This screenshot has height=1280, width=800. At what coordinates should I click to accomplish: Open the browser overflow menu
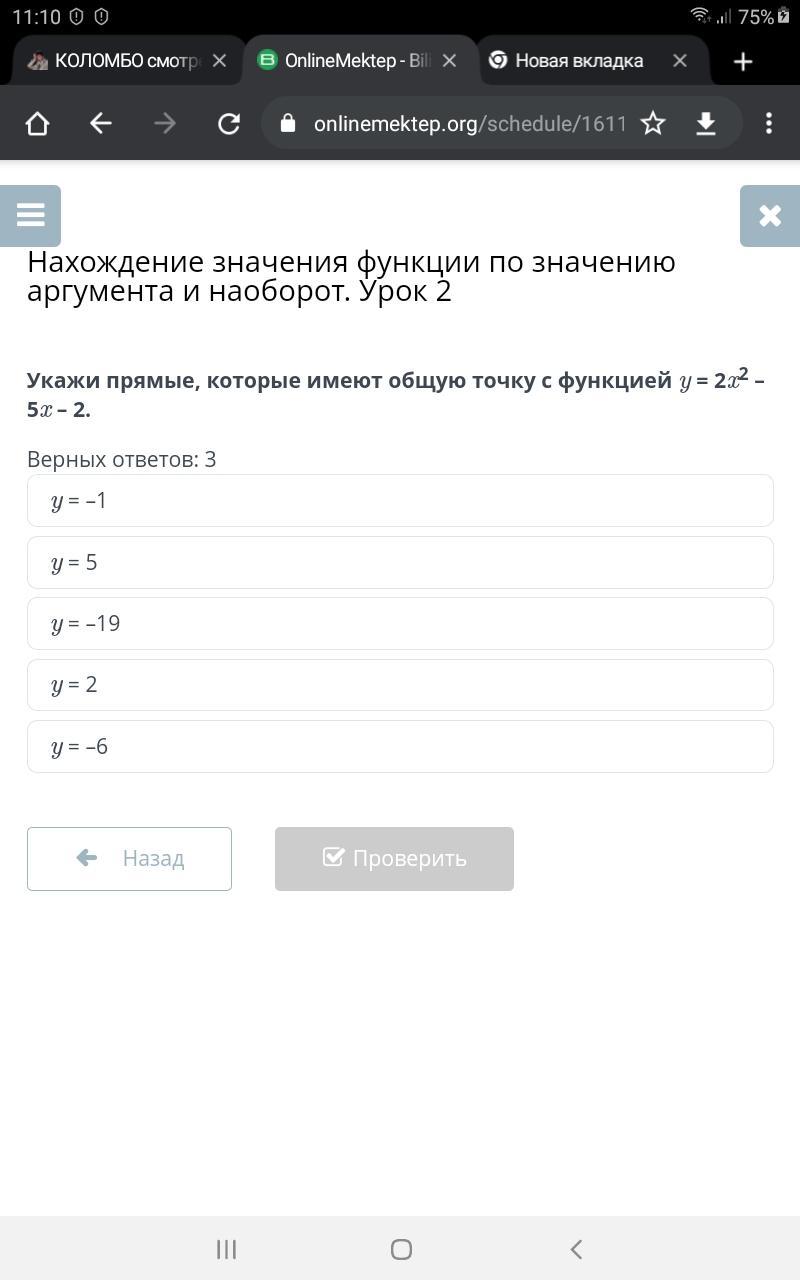(x=768, y=123)
